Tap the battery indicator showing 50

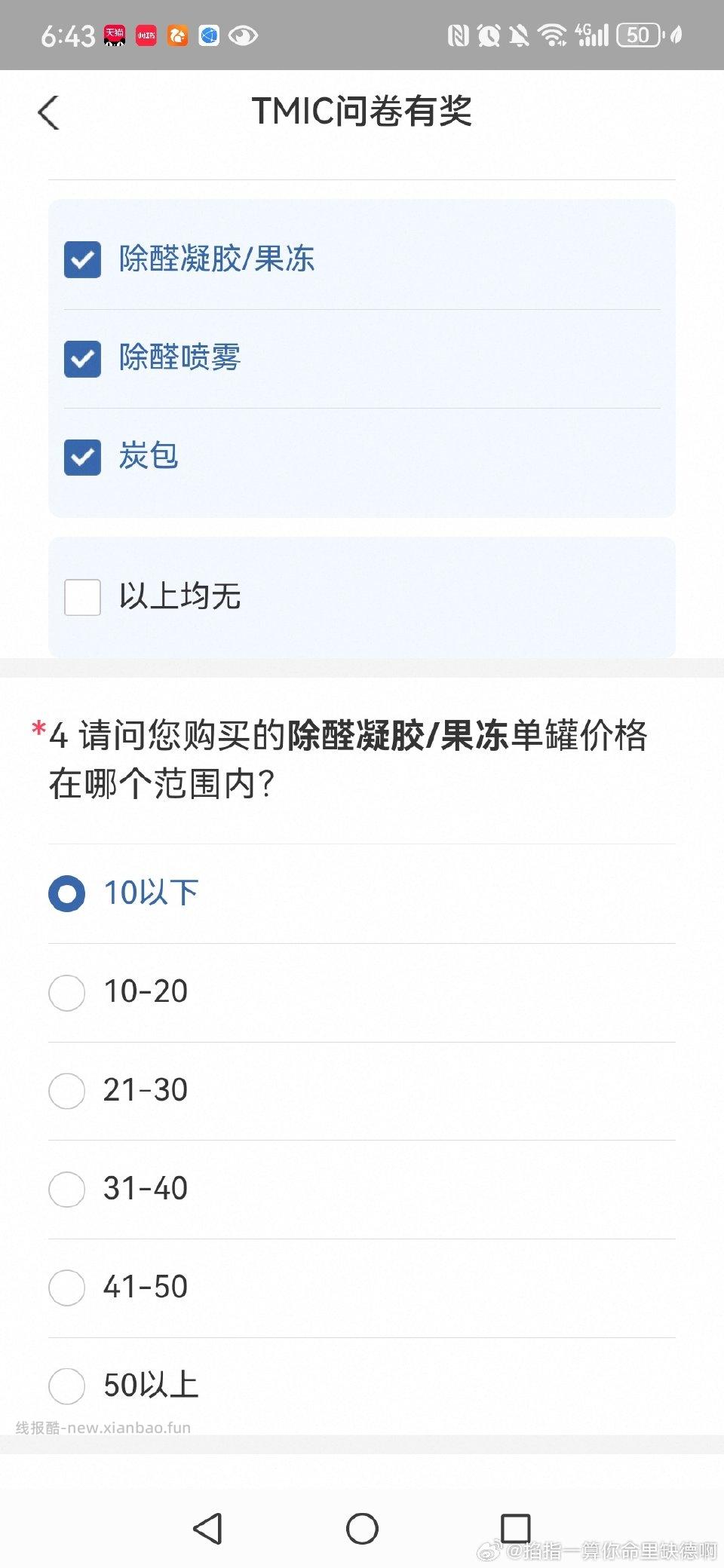click(638, 35)
